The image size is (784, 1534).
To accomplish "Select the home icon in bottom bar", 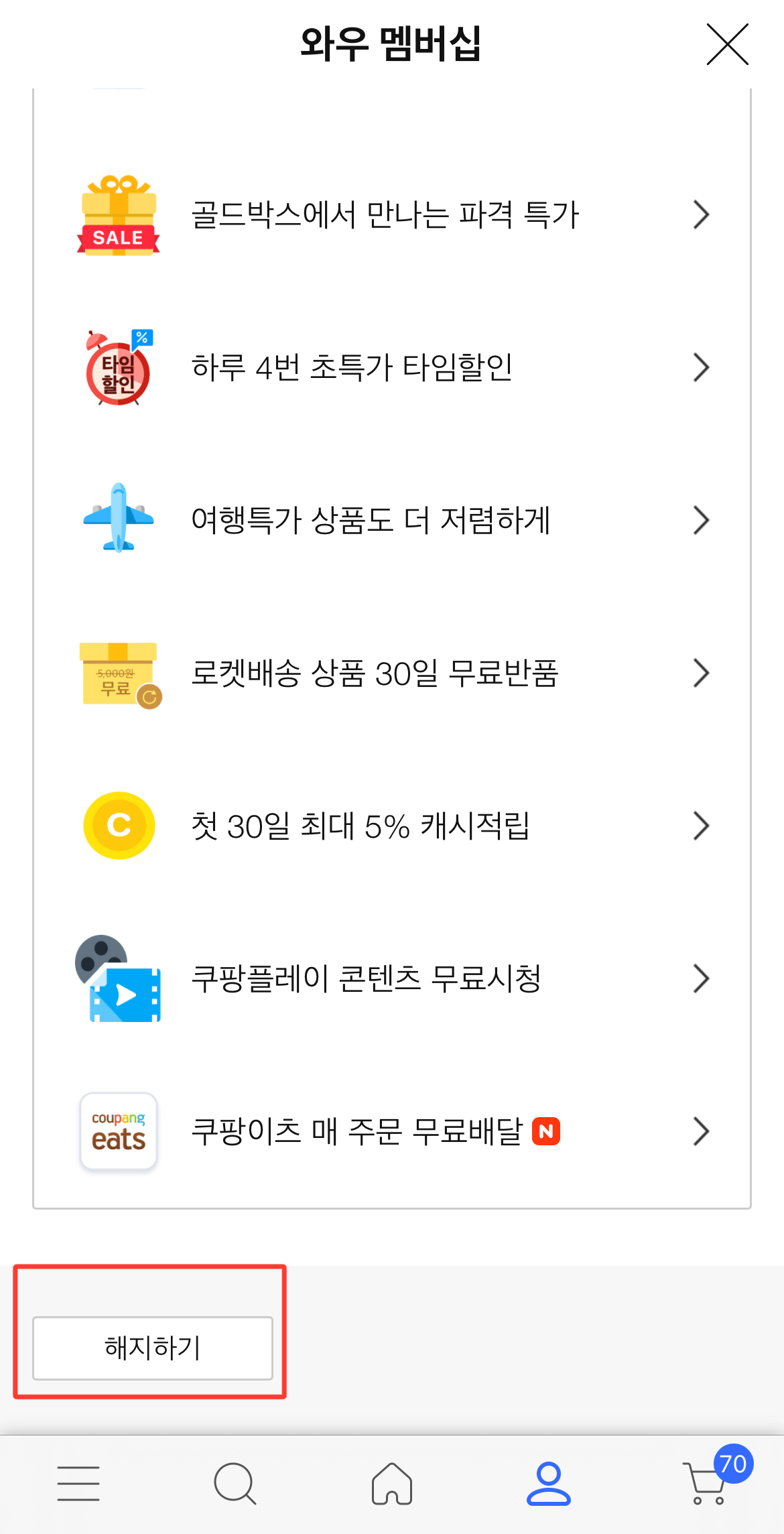I will tap(392, 1483).
